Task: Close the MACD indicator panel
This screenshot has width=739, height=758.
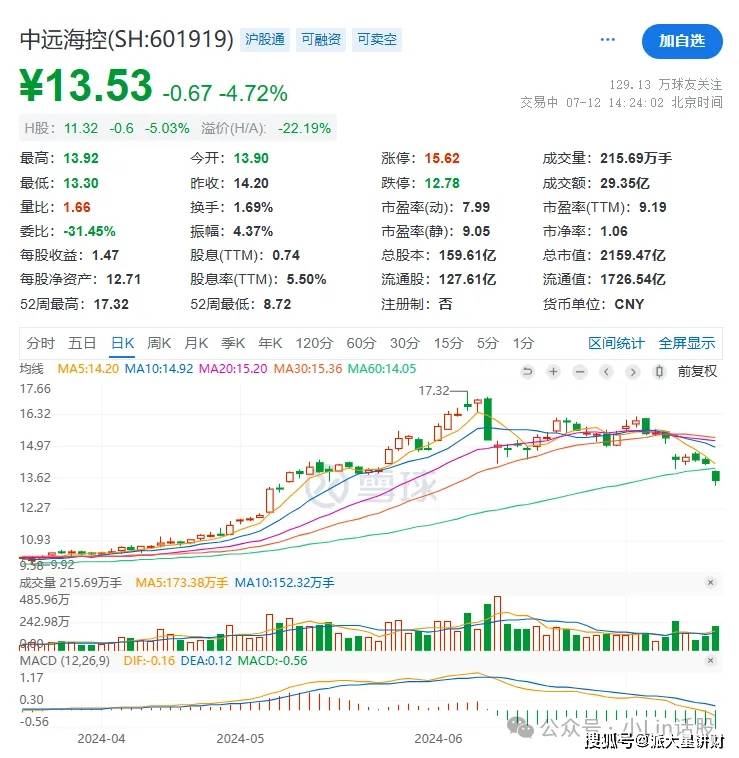Action: [710, 662]
